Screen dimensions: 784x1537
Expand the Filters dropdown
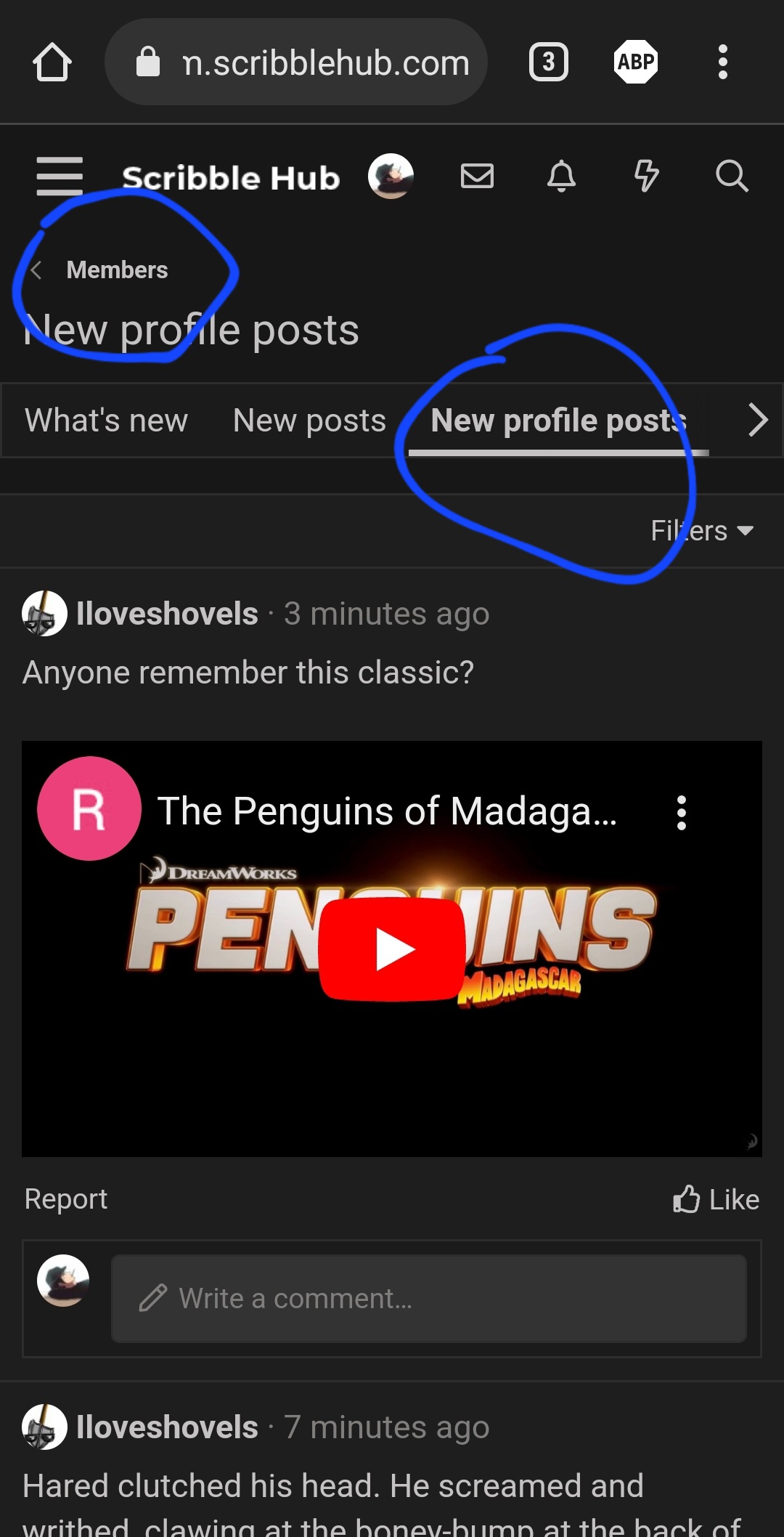point(702,531)
